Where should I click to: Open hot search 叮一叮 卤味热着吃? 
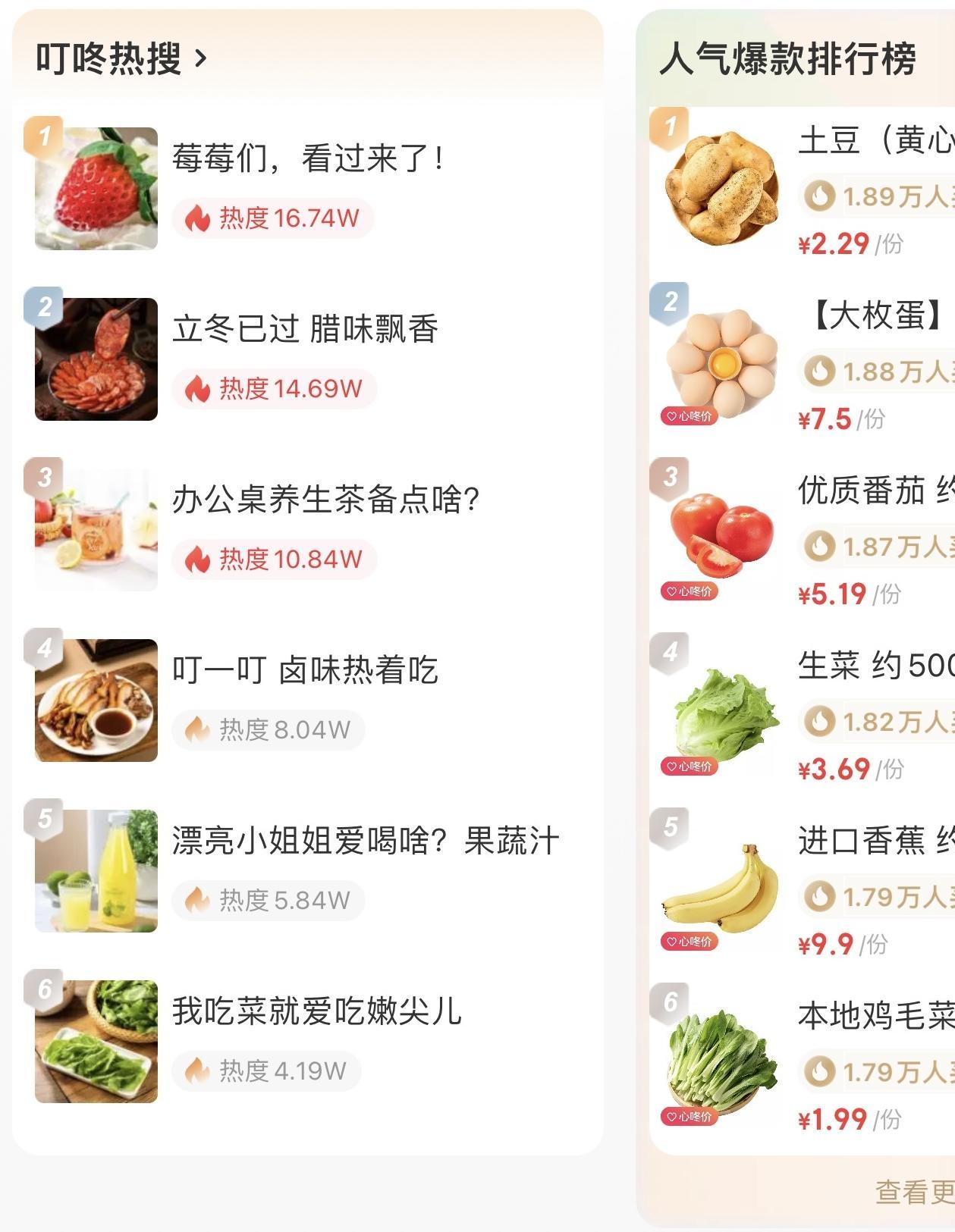click(x=305, y=671)
